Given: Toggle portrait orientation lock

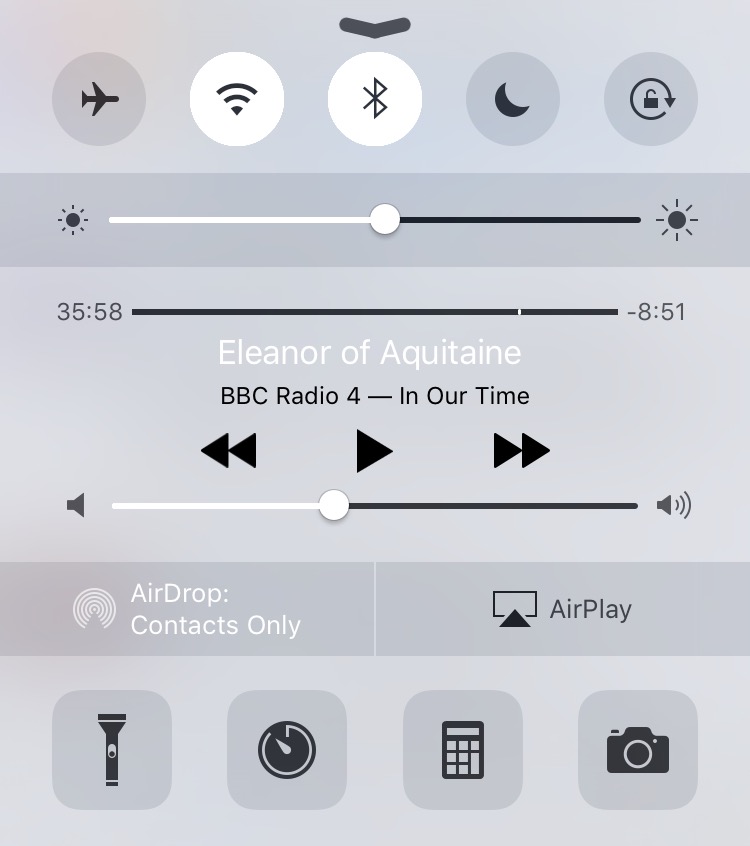Looking at the screenshot, I should (x=651, y=99).
